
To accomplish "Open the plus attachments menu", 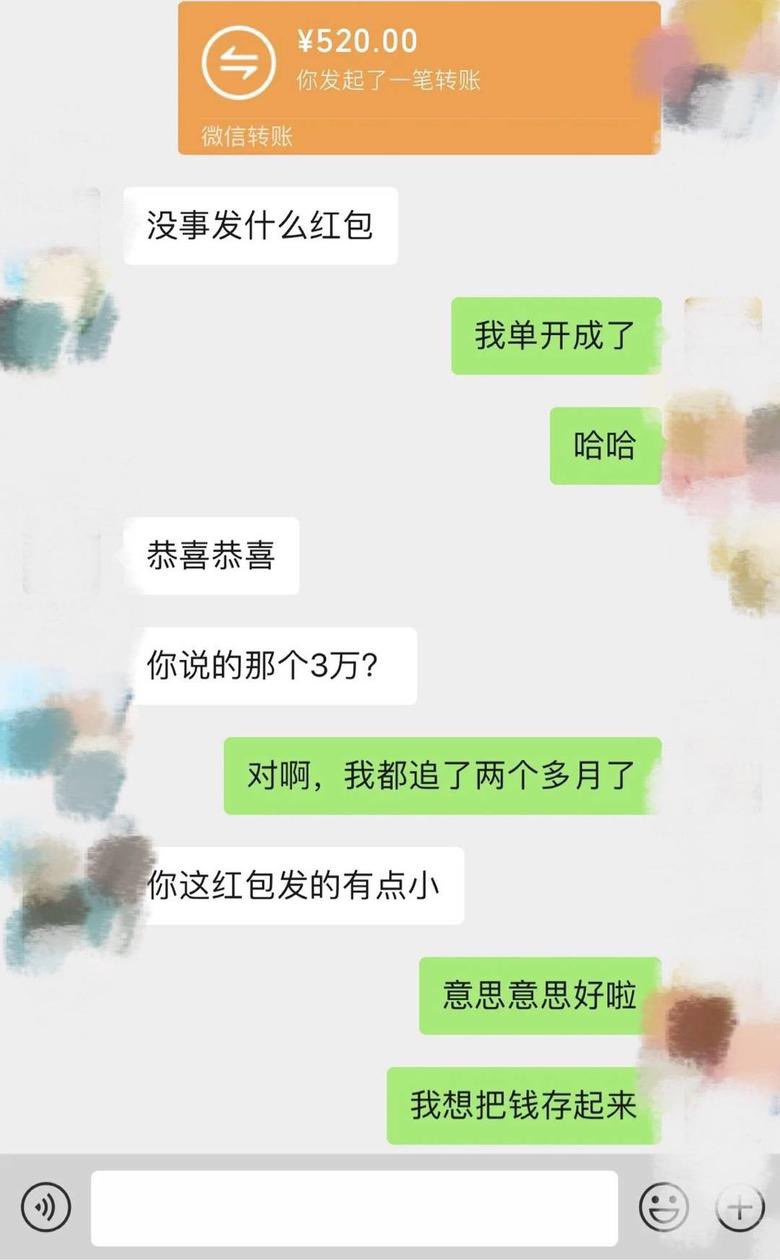I will pyautogui.click(x=739, y=1206).
